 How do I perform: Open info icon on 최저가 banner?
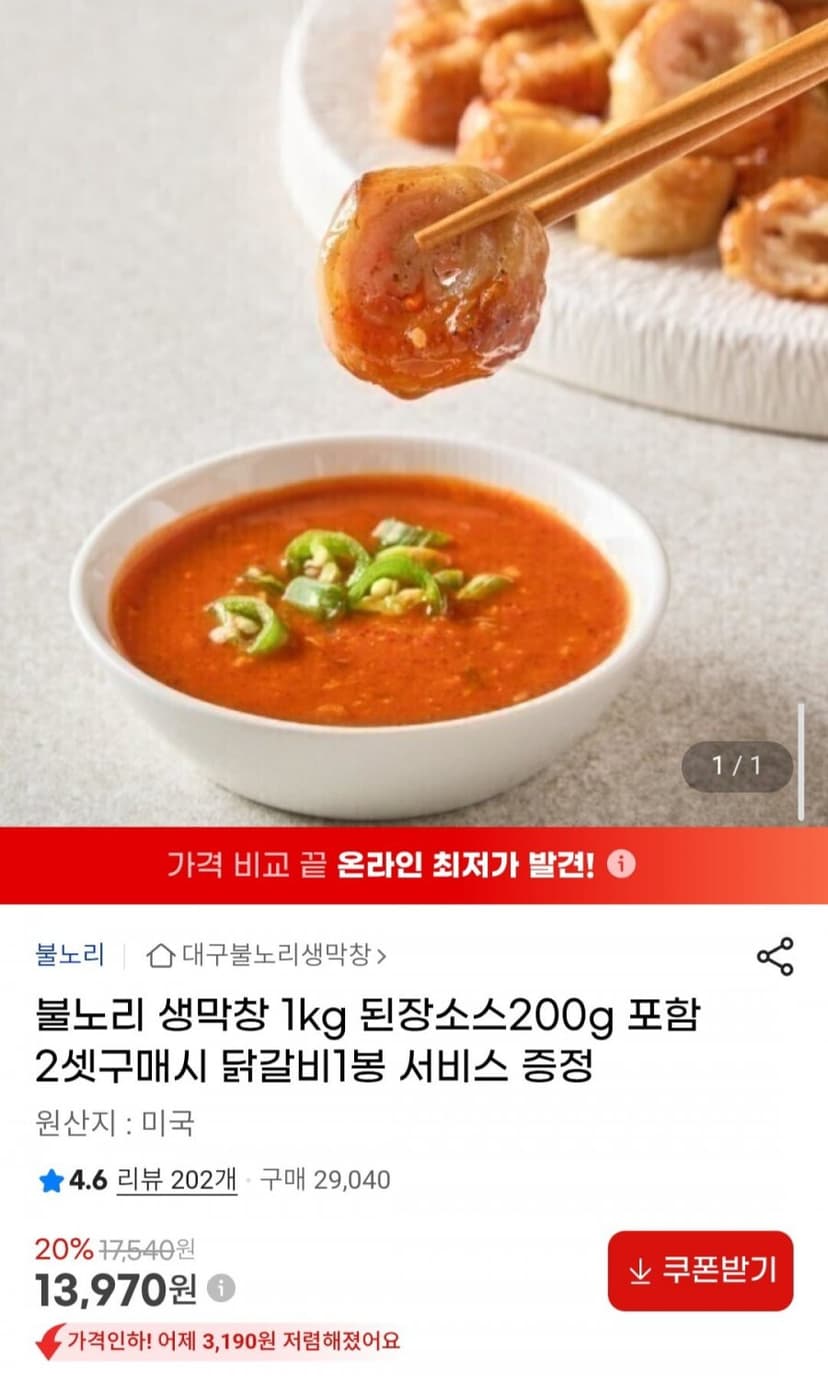(621, 864)
